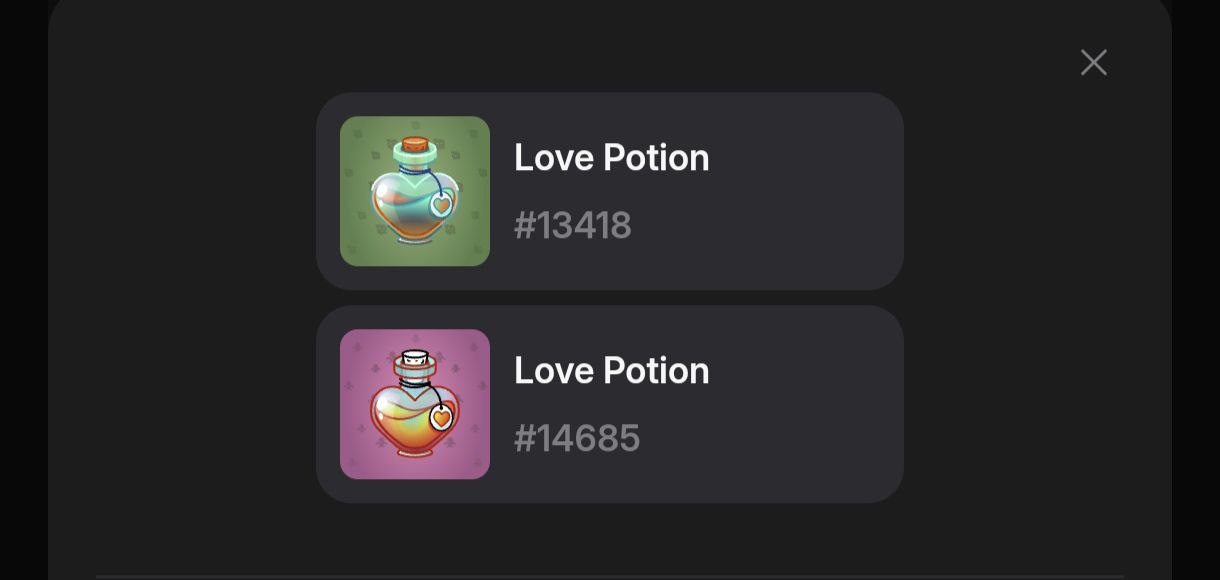Image resolution: width=1220 pixels, height=580 pixels.
Task: Open Love Potion #14685 card
Action: [x=609, y=404]
